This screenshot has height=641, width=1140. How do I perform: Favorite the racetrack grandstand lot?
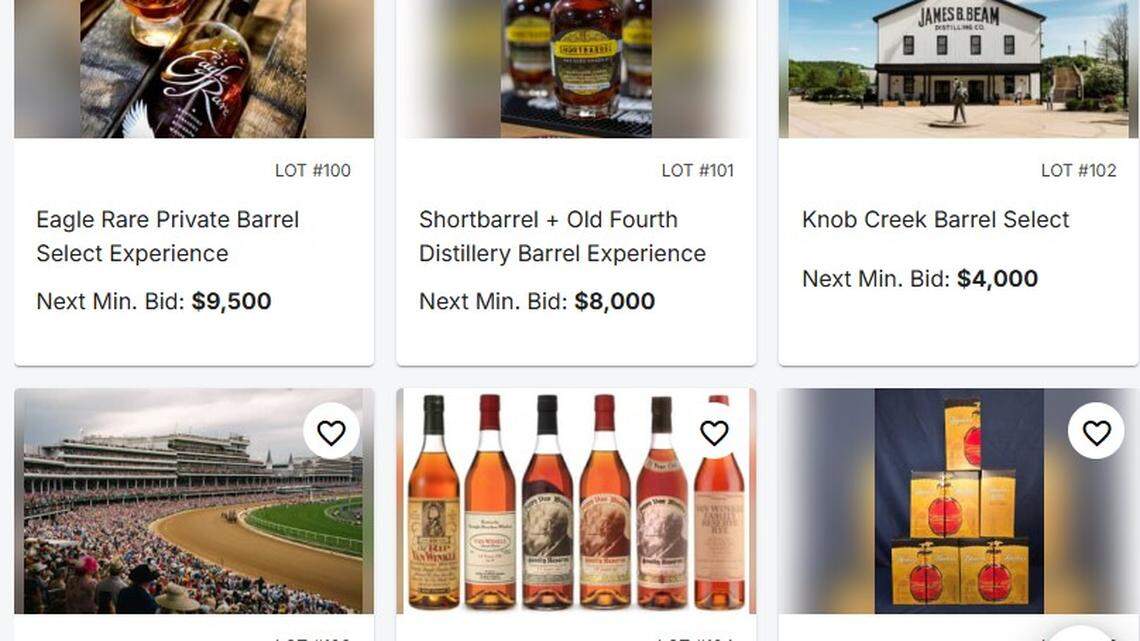[331, 432]
